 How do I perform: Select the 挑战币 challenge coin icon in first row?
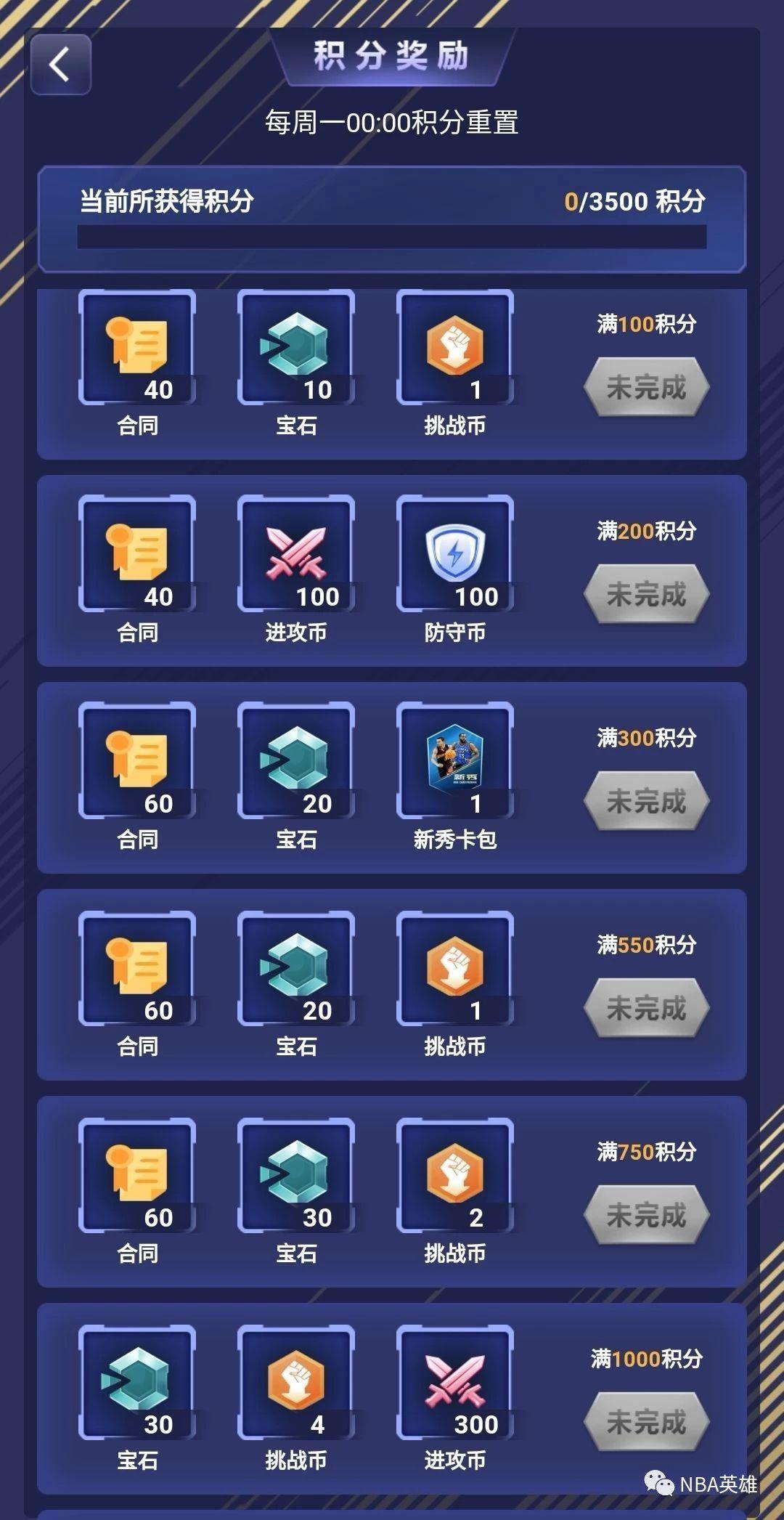tap(454, 349)
